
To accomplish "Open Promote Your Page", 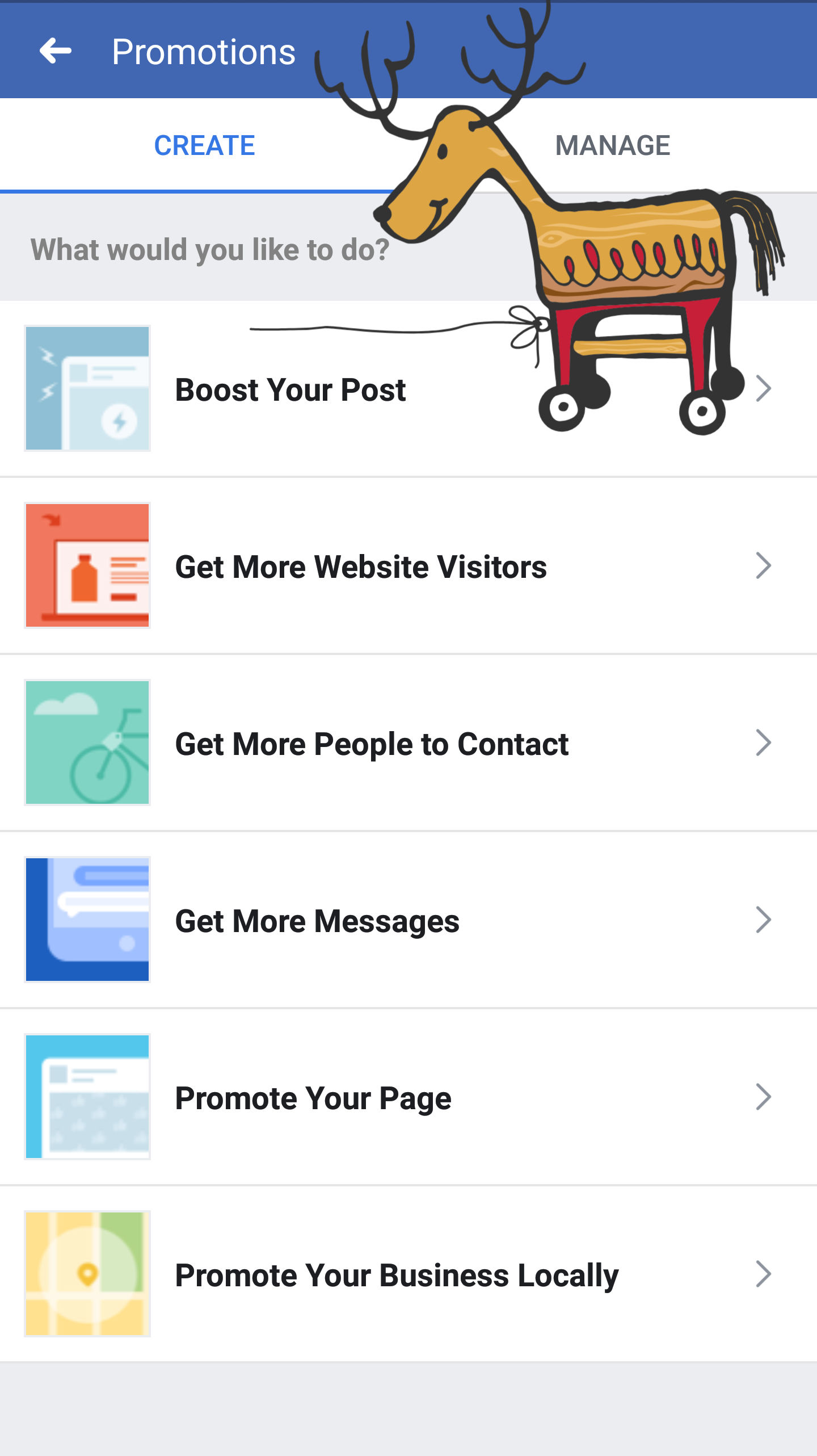I will 313,1098.
